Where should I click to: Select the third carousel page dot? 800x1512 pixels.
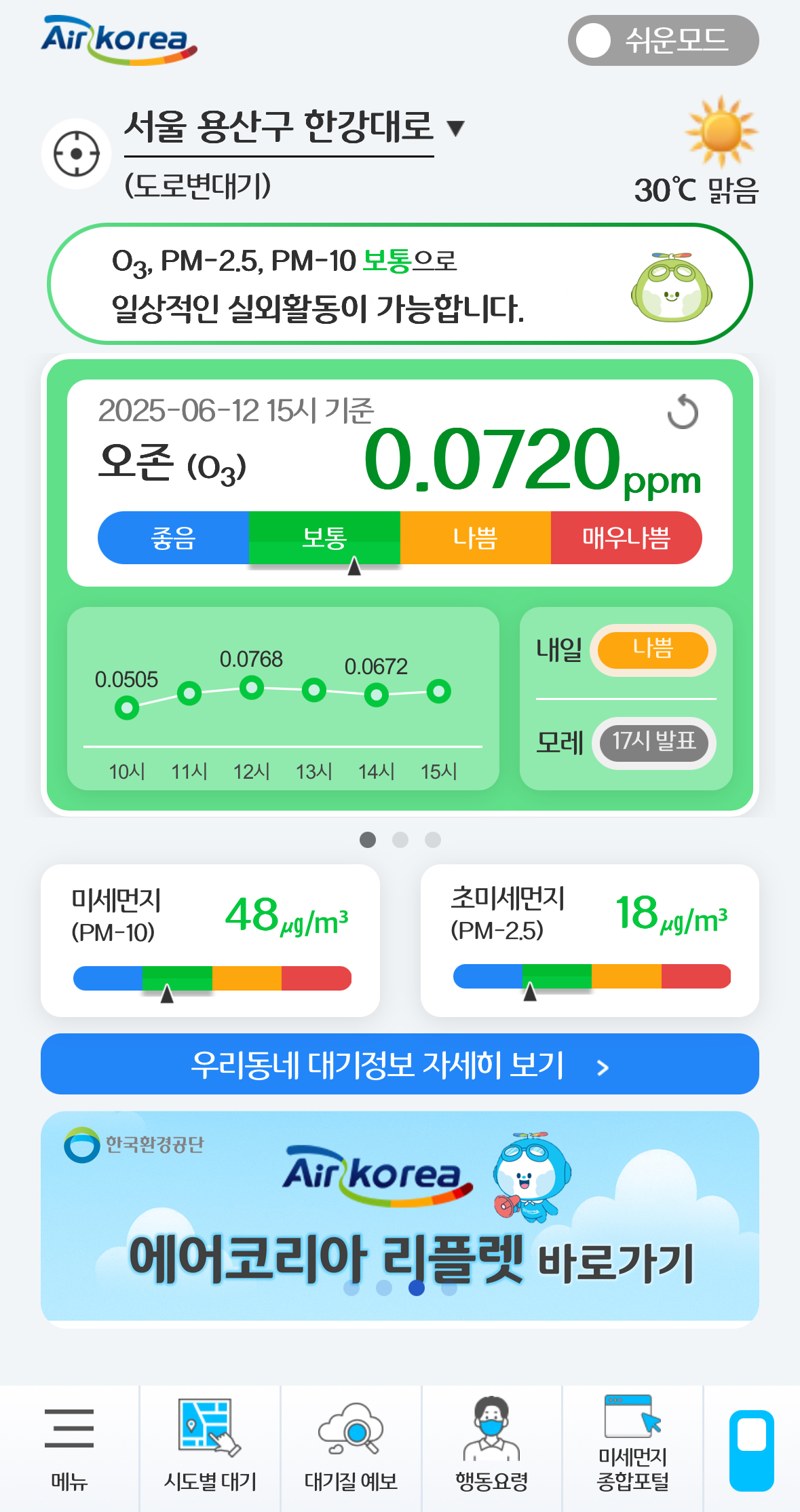pyautogui.click(x=432, y=840)
